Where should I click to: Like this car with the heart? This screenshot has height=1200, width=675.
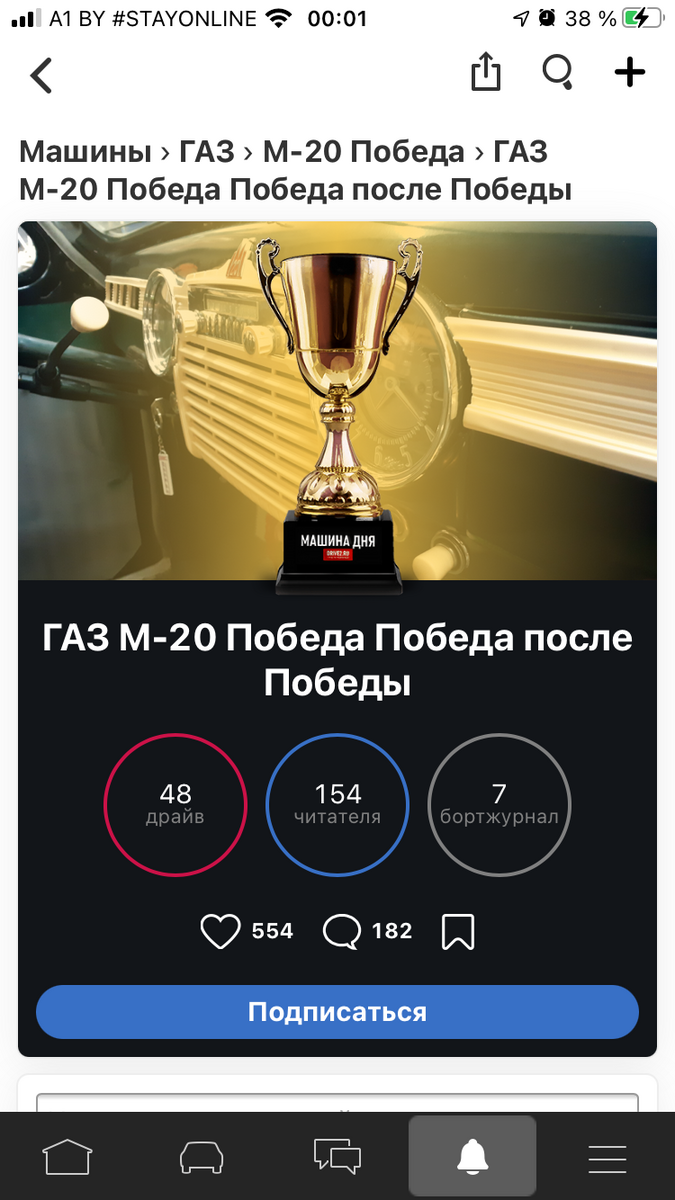coord(220,932)
